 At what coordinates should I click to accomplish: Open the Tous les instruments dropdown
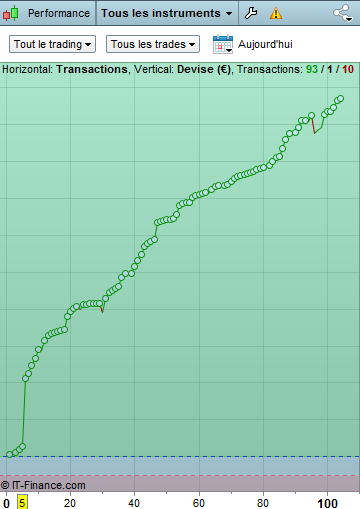(167, 13)
